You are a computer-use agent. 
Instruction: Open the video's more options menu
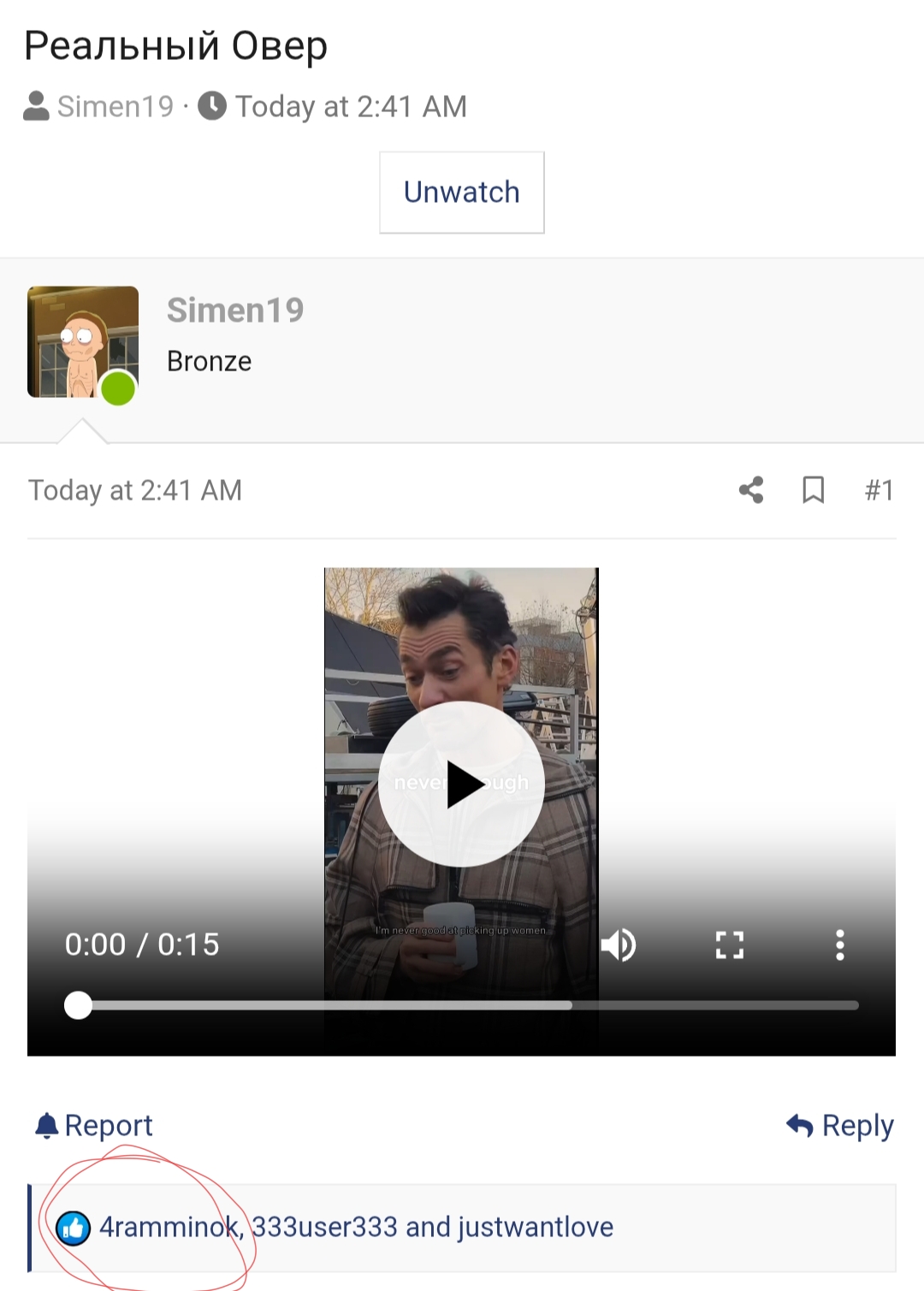pos(840,945)
